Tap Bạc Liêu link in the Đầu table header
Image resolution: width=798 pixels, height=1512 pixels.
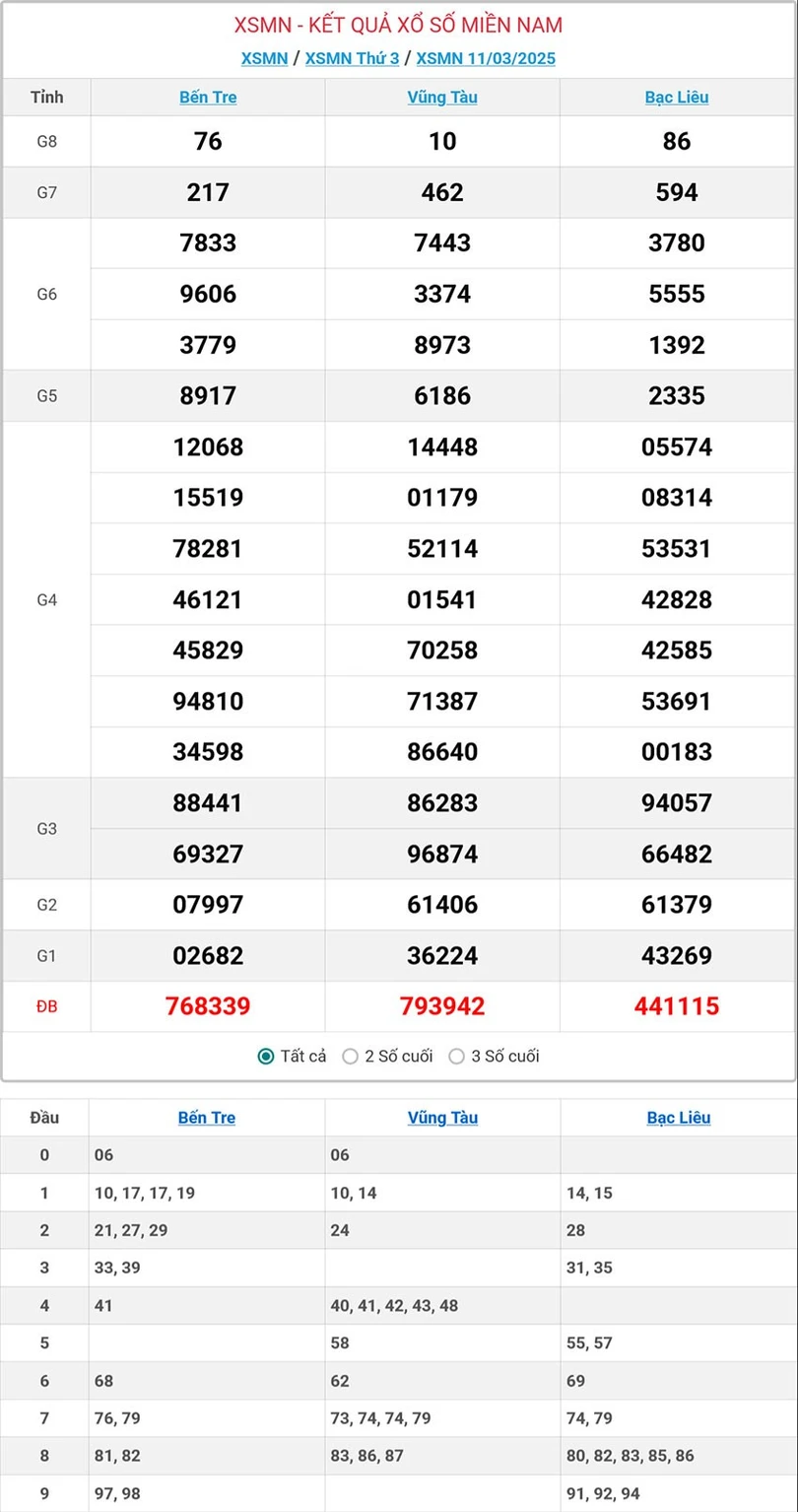[679, 1118]
